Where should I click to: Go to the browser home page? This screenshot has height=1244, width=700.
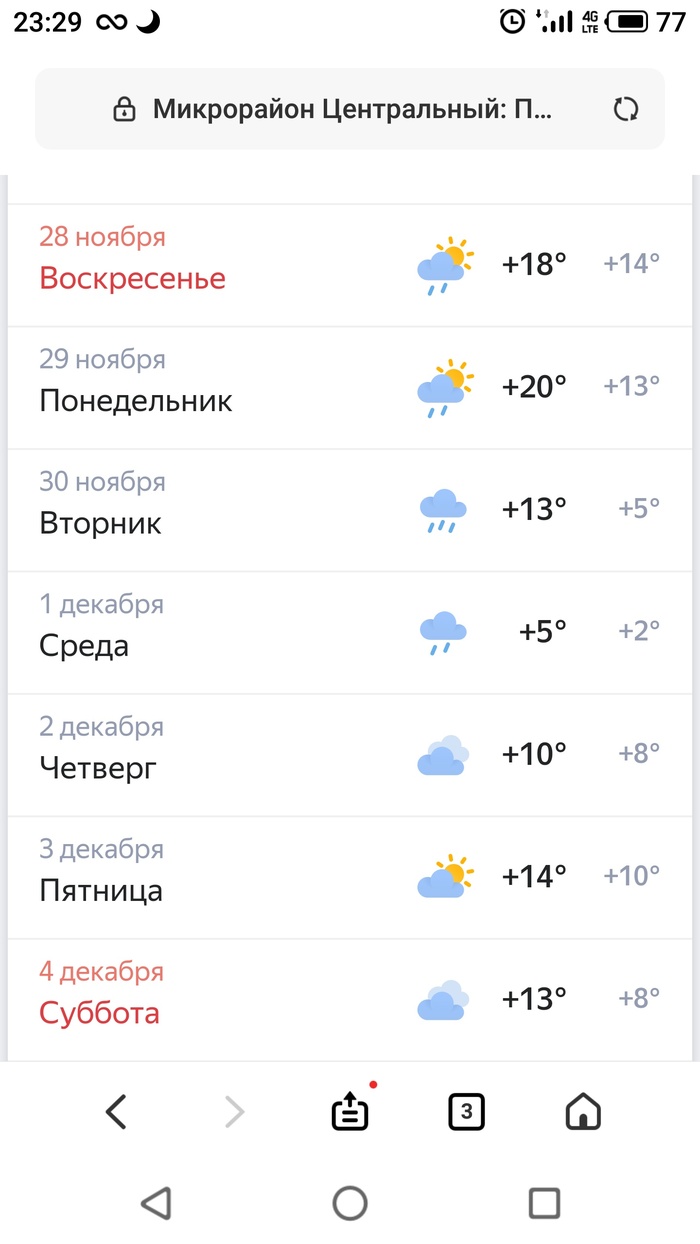[583, 1111]
